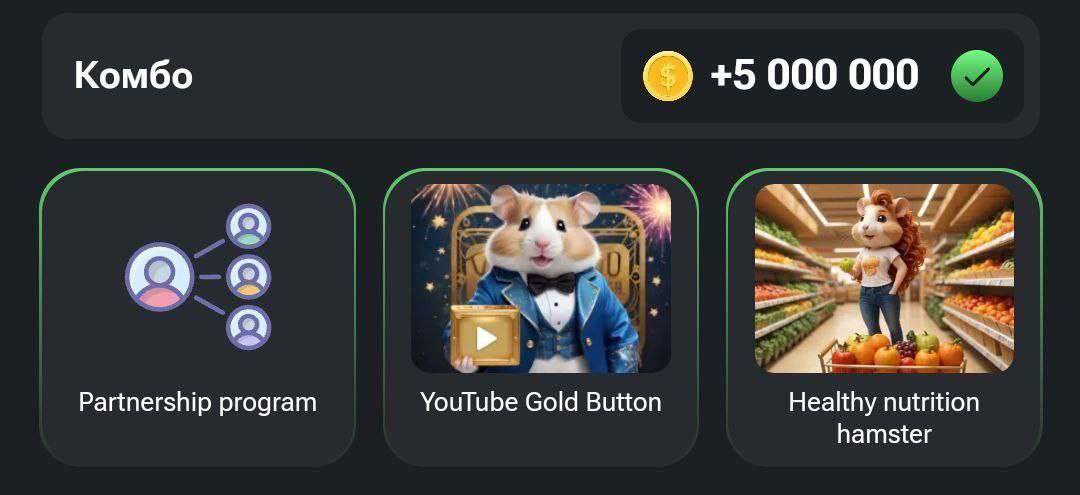Open the Partnership program combo card

click(x=197, y=317)
